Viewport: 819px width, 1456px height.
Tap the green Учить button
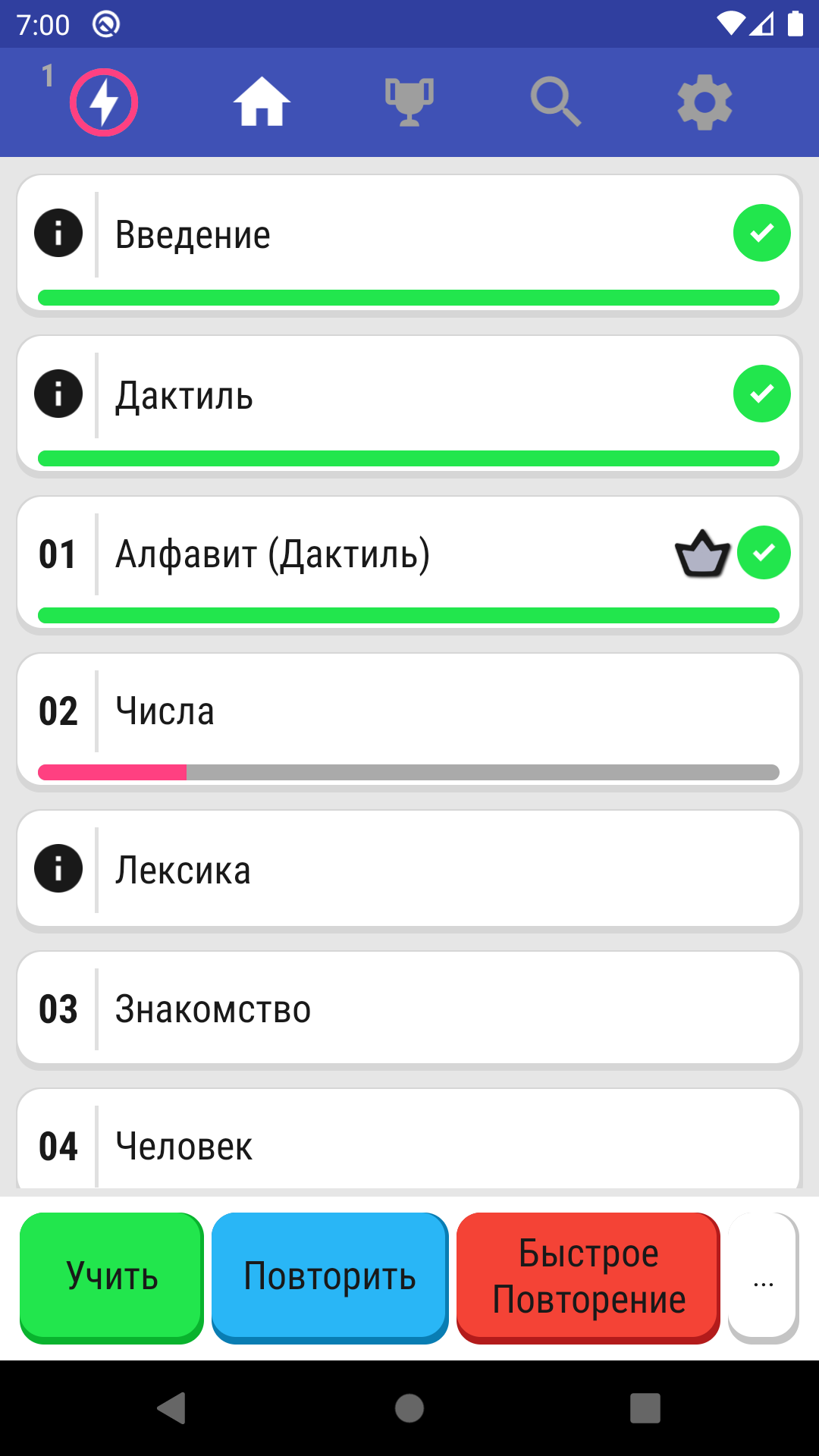(112, 1276)
